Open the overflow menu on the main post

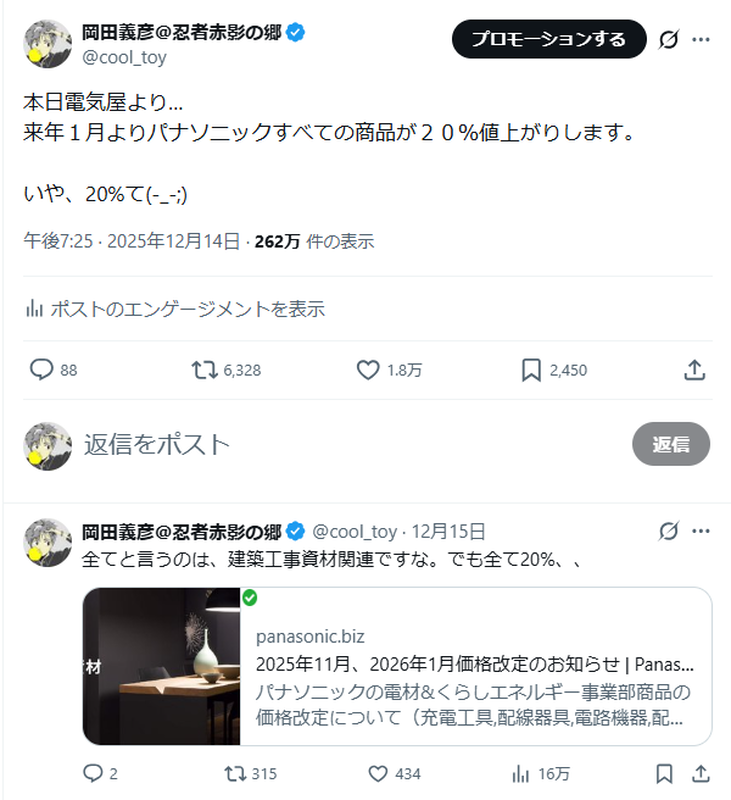701,39
